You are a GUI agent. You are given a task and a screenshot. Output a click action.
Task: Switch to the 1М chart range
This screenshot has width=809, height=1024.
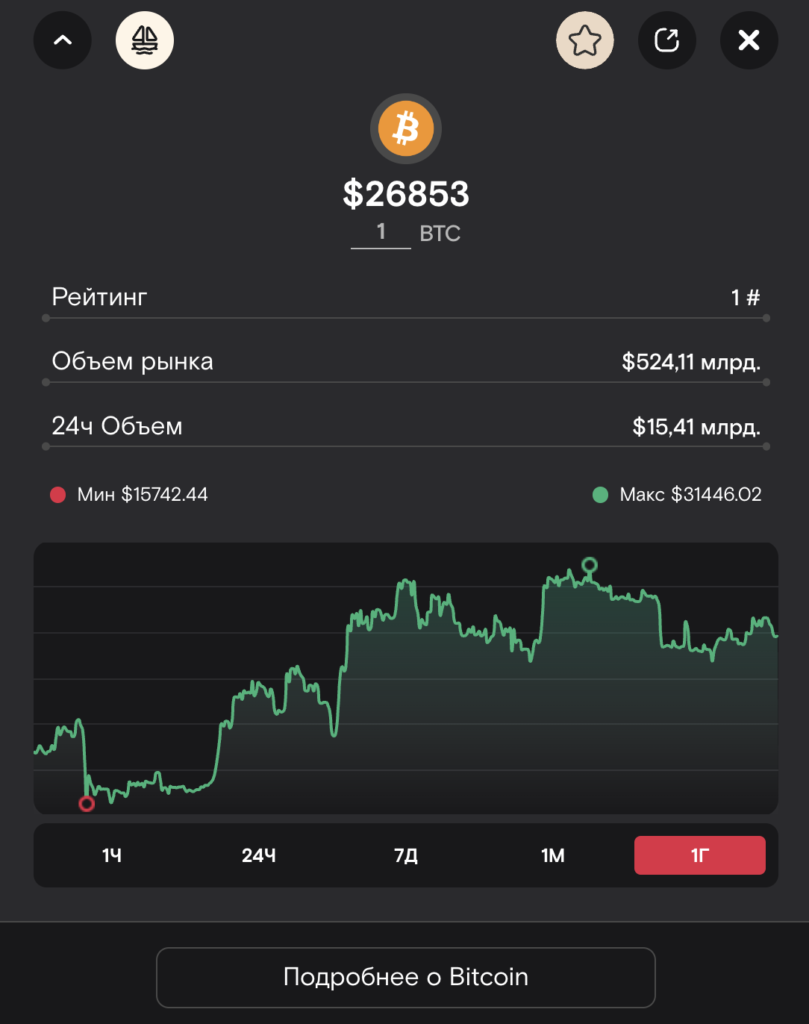553,856
